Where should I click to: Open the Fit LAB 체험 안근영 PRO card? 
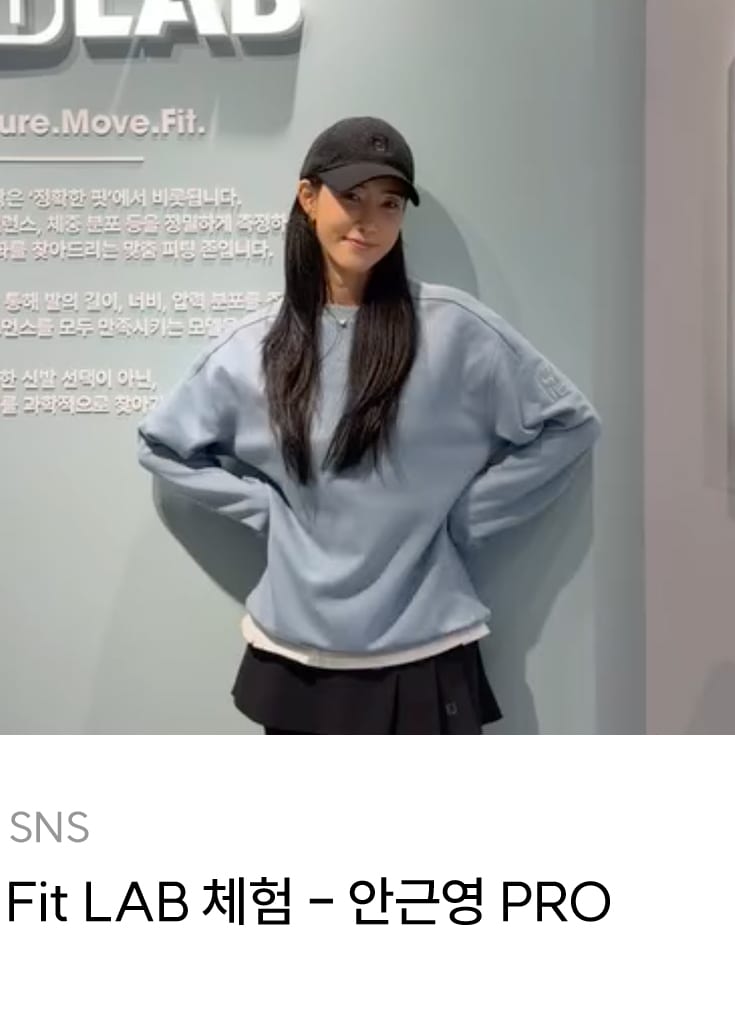tap(308, 902)
